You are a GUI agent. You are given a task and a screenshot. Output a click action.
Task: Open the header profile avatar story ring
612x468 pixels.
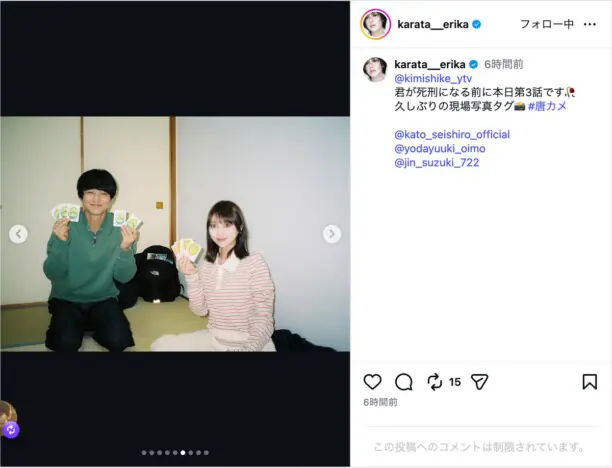click(375, 23)
